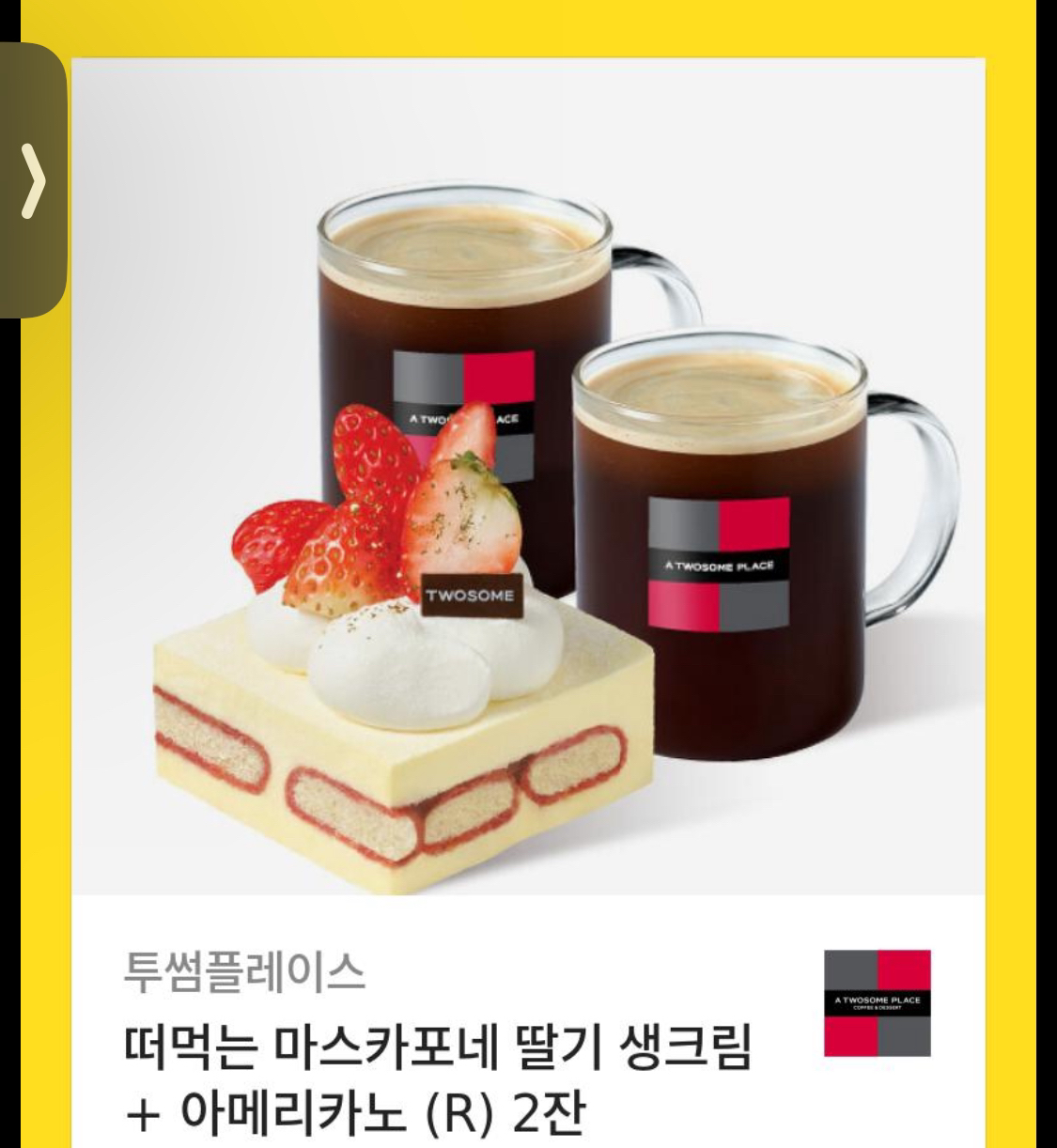Expand the side panel chevron handle
Screen dimensions: 1057x1148
(33, 178)
